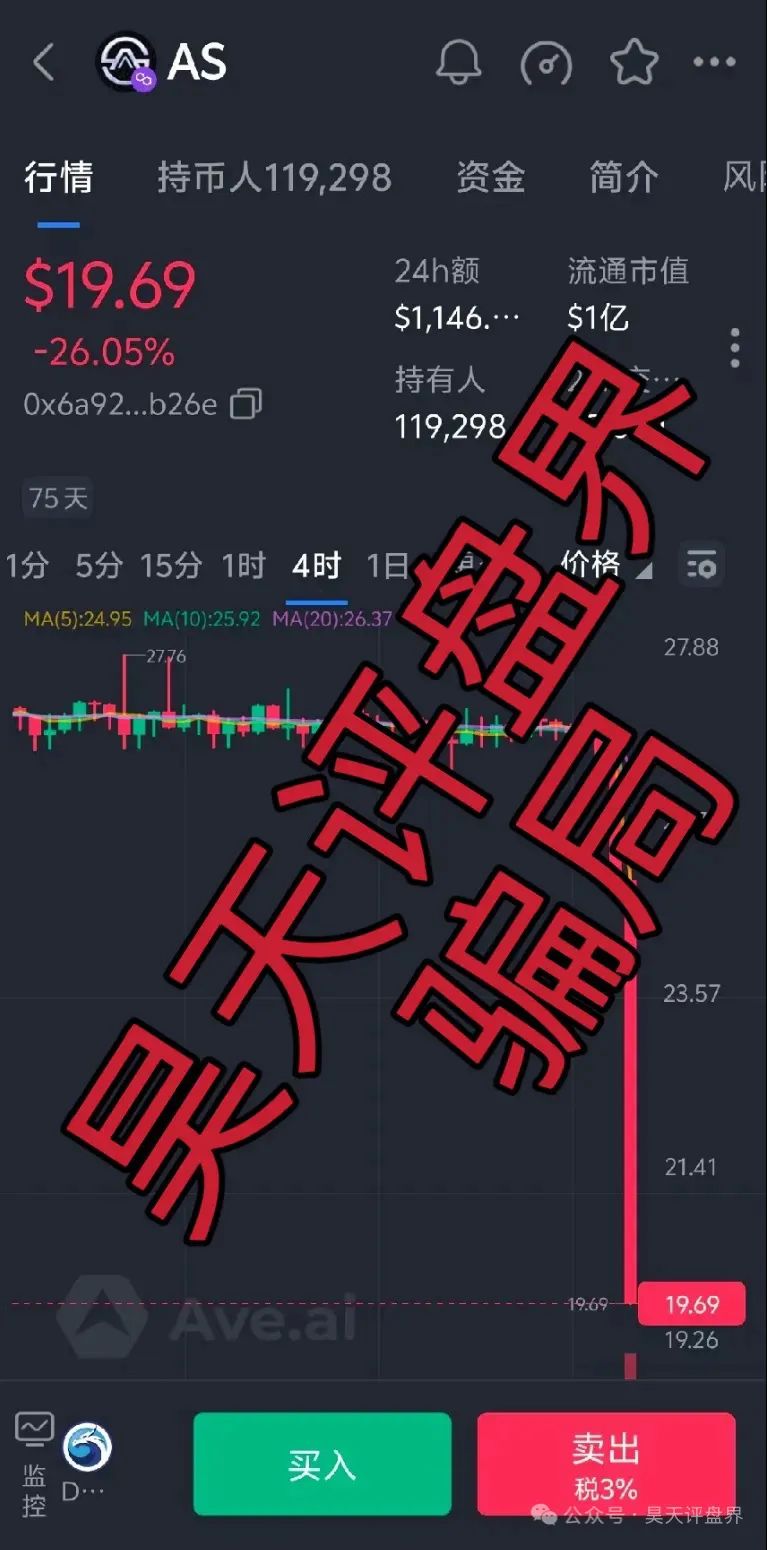Click the 19.69 price marker on the chart
Screen dimensions: 767x1550
click(x=692, y=1304)
